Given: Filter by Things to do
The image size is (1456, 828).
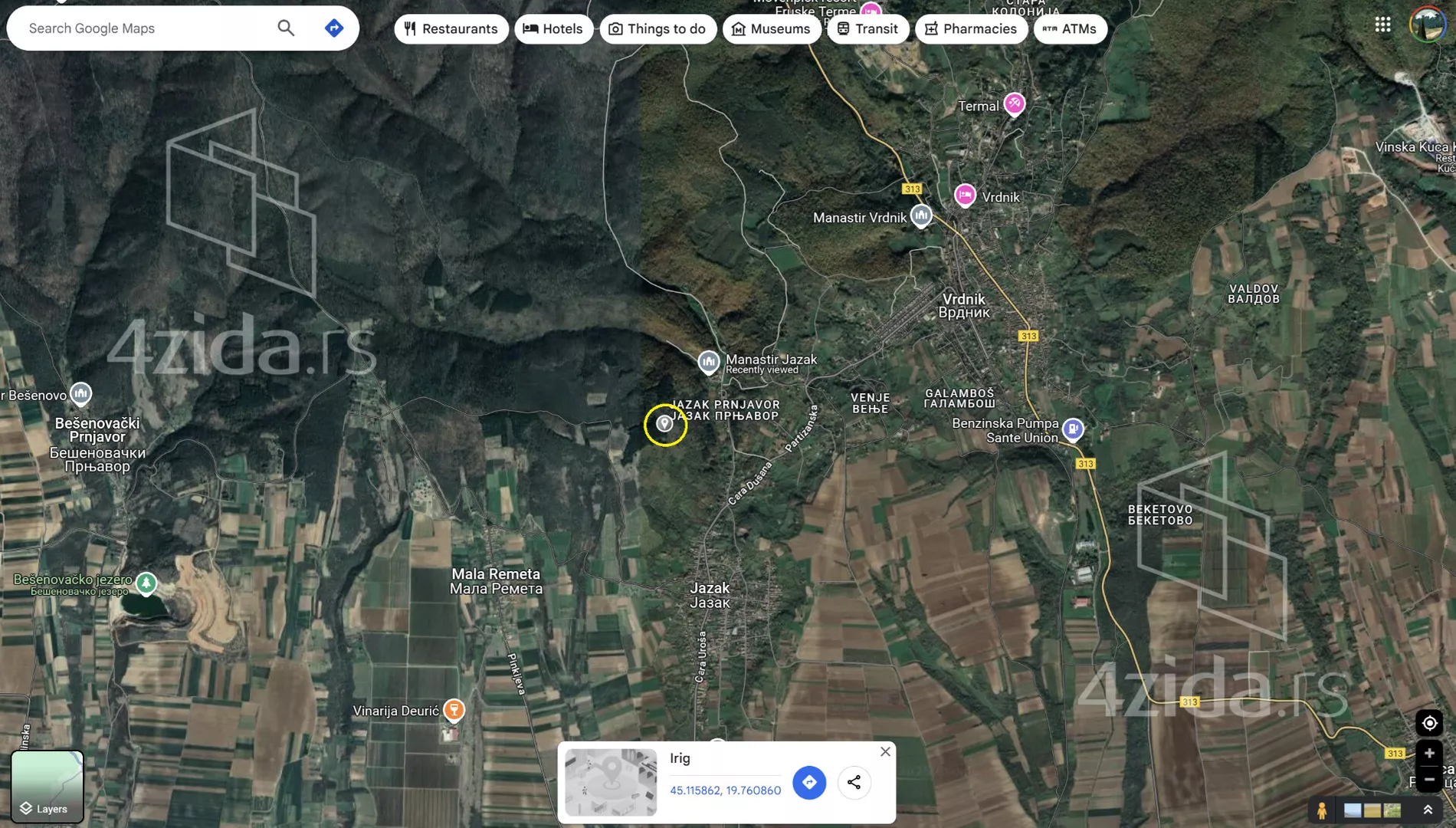Looking at the screenshot, I should pos(657,29).
